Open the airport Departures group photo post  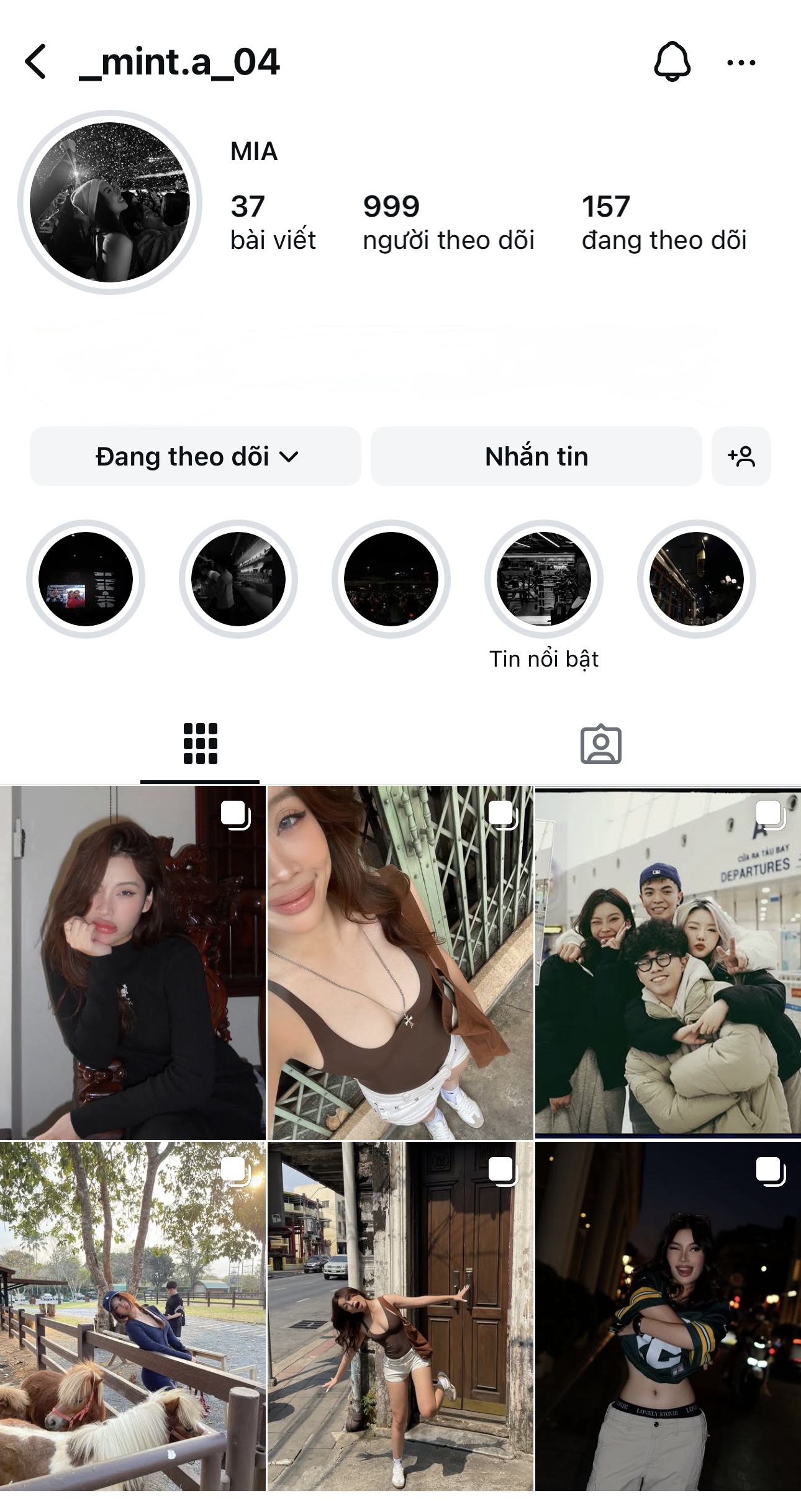667,962
